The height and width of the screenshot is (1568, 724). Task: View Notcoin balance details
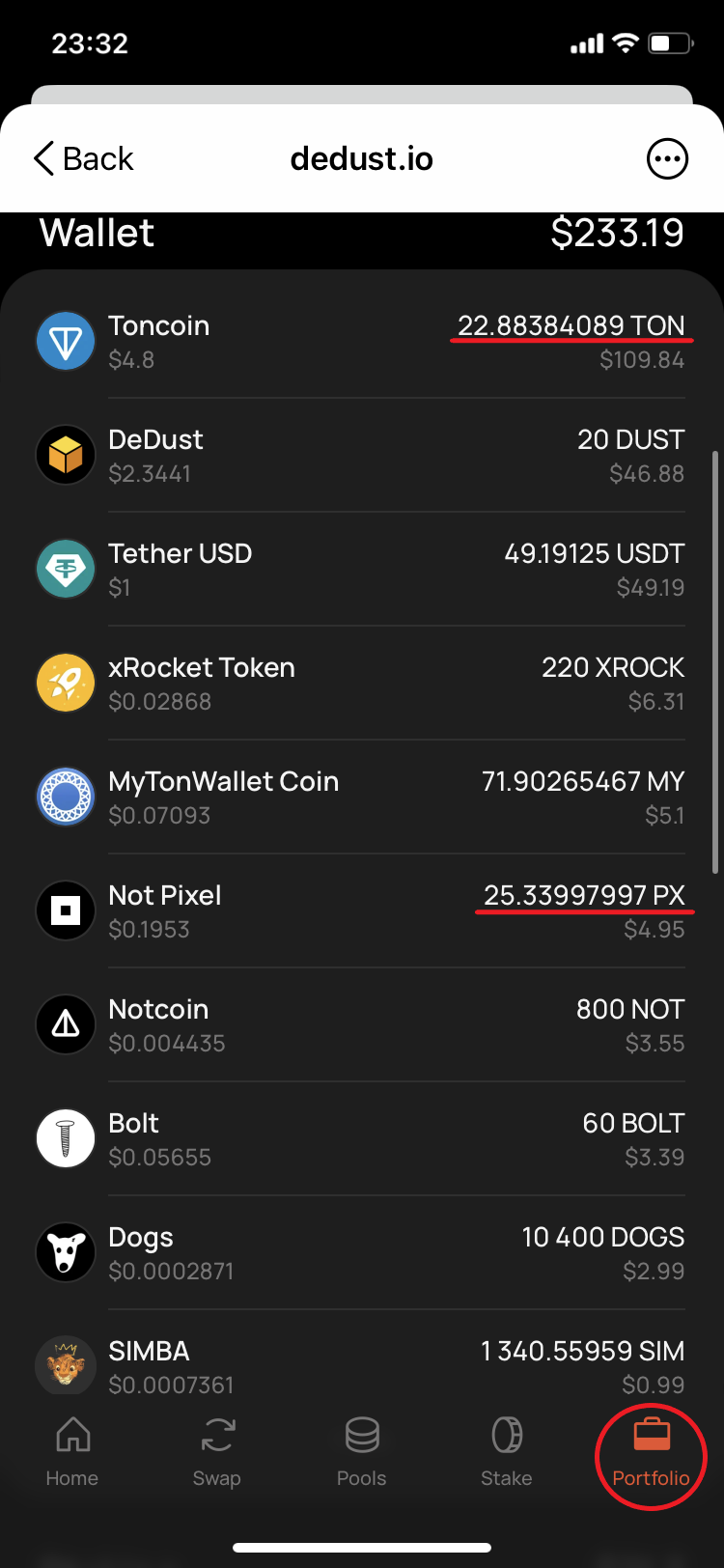[x=360, y=1025]
